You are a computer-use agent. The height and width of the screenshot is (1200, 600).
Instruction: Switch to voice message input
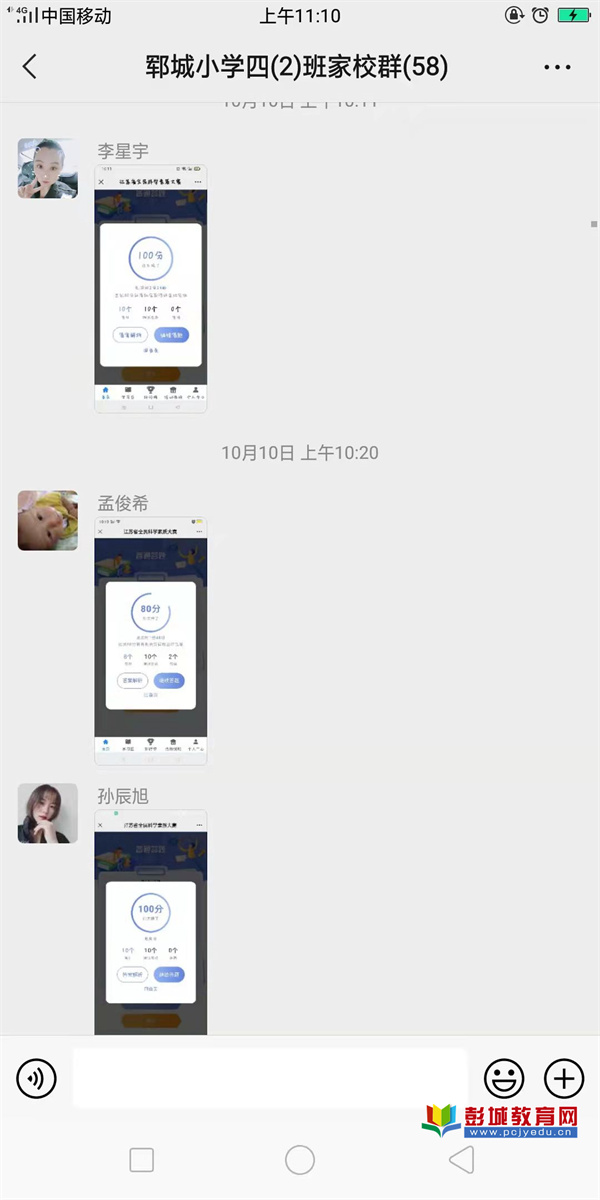[37, 1078]
